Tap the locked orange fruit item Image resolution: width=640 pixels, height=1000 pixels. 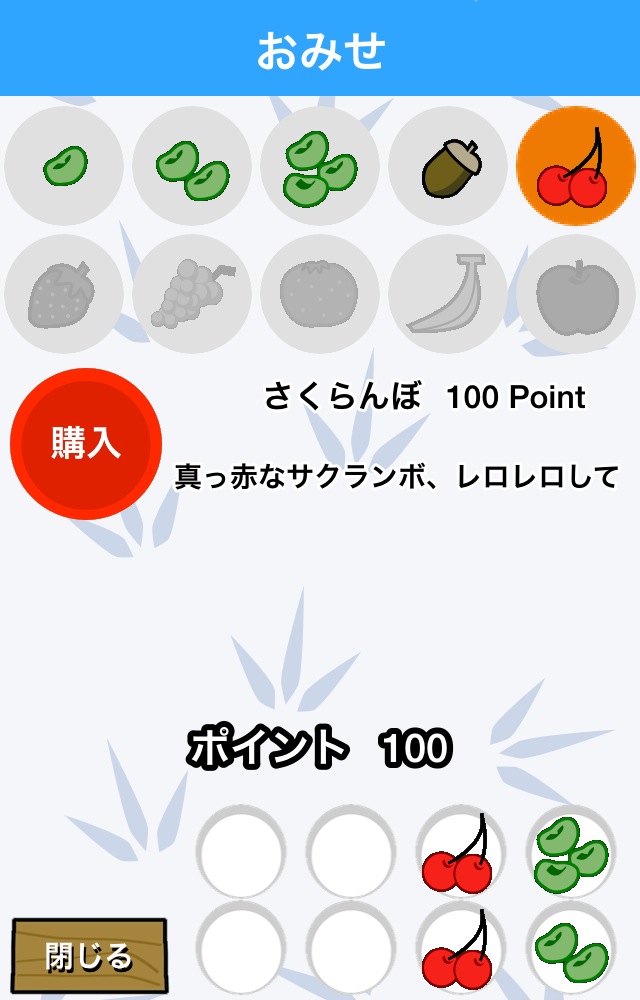pyautogui.click(x=320, y=294)
